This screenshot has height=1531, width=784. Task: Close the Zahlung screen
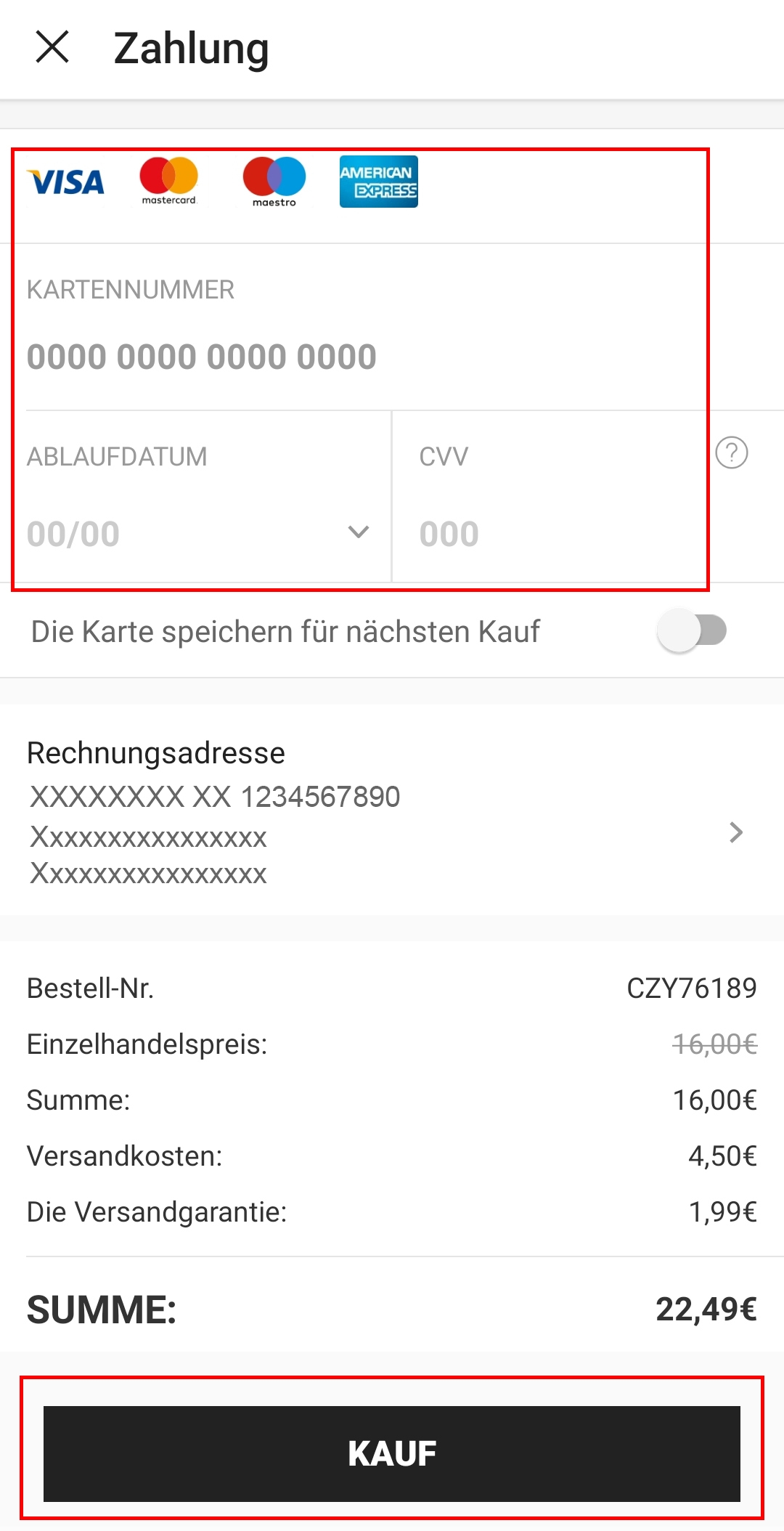point(52,48)
